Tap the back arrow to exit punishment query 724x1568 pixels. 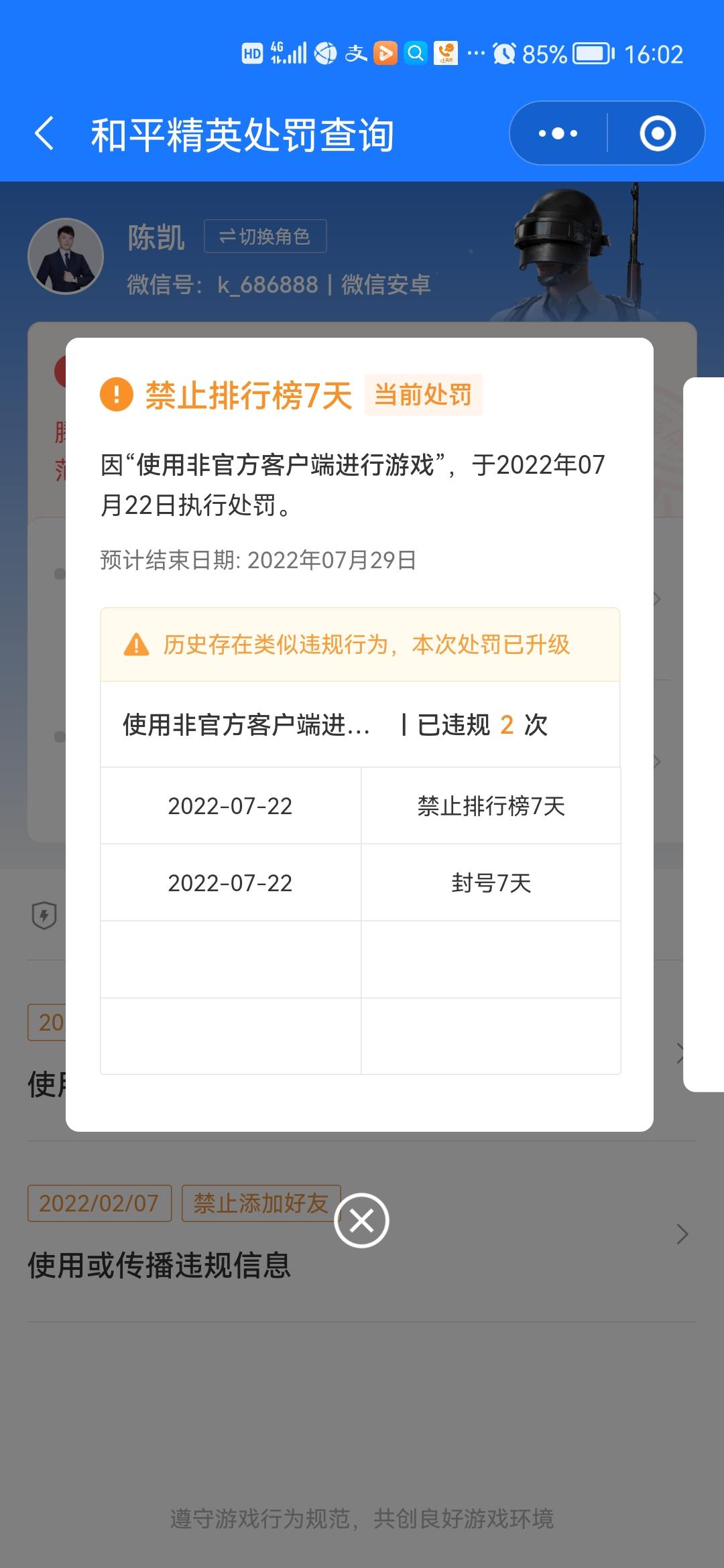click(x=44, y=133)
